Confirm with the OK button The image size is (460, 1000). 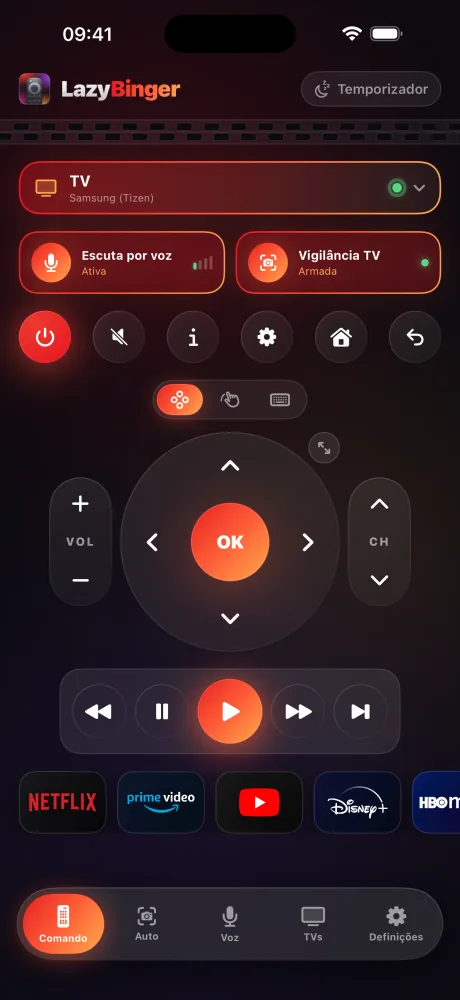click(x=230, y=542)
